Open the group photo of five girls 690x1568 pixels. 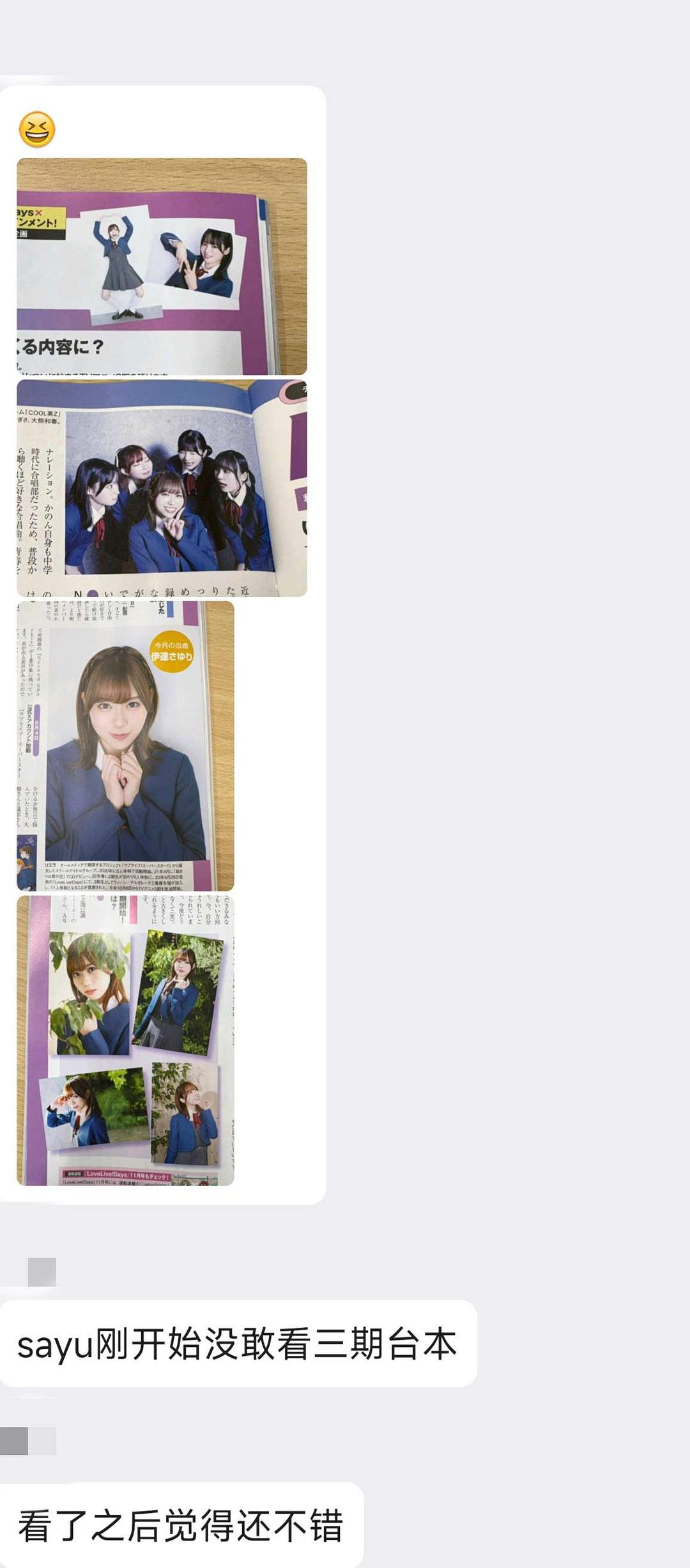[162, 488]
